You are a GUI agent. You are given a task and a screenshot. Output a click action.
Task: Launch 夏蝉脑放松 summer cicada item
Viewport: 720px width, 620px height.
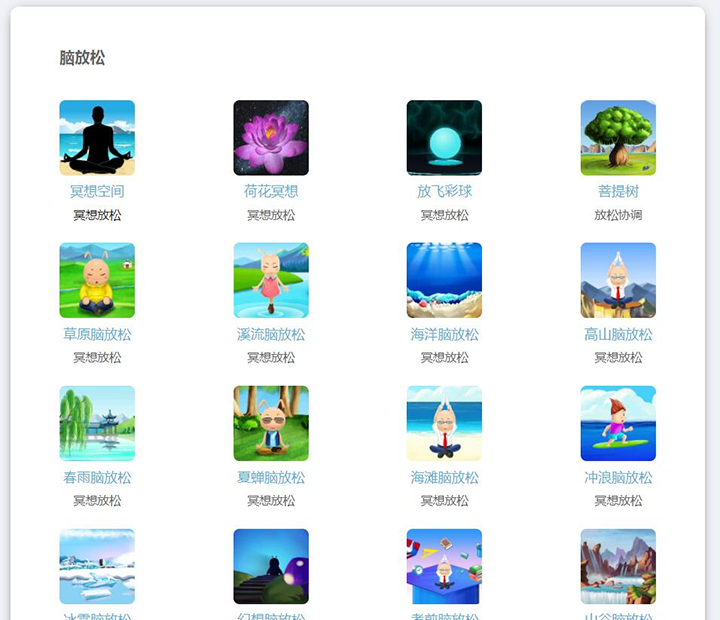pos(271,424)
